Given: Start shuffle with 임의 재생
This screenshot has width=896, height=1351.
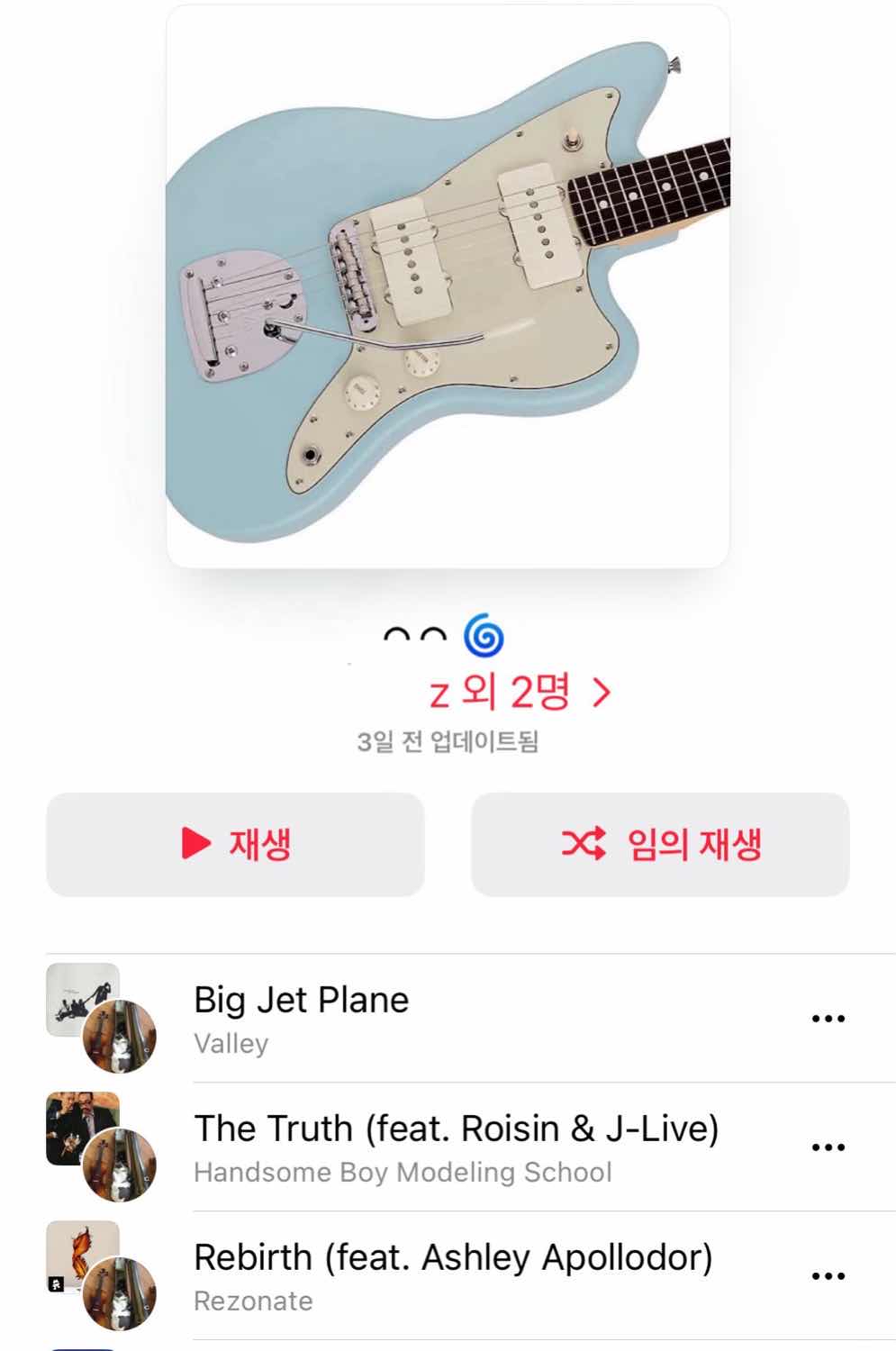Looking at the screenshot, I should click(660, 844).
